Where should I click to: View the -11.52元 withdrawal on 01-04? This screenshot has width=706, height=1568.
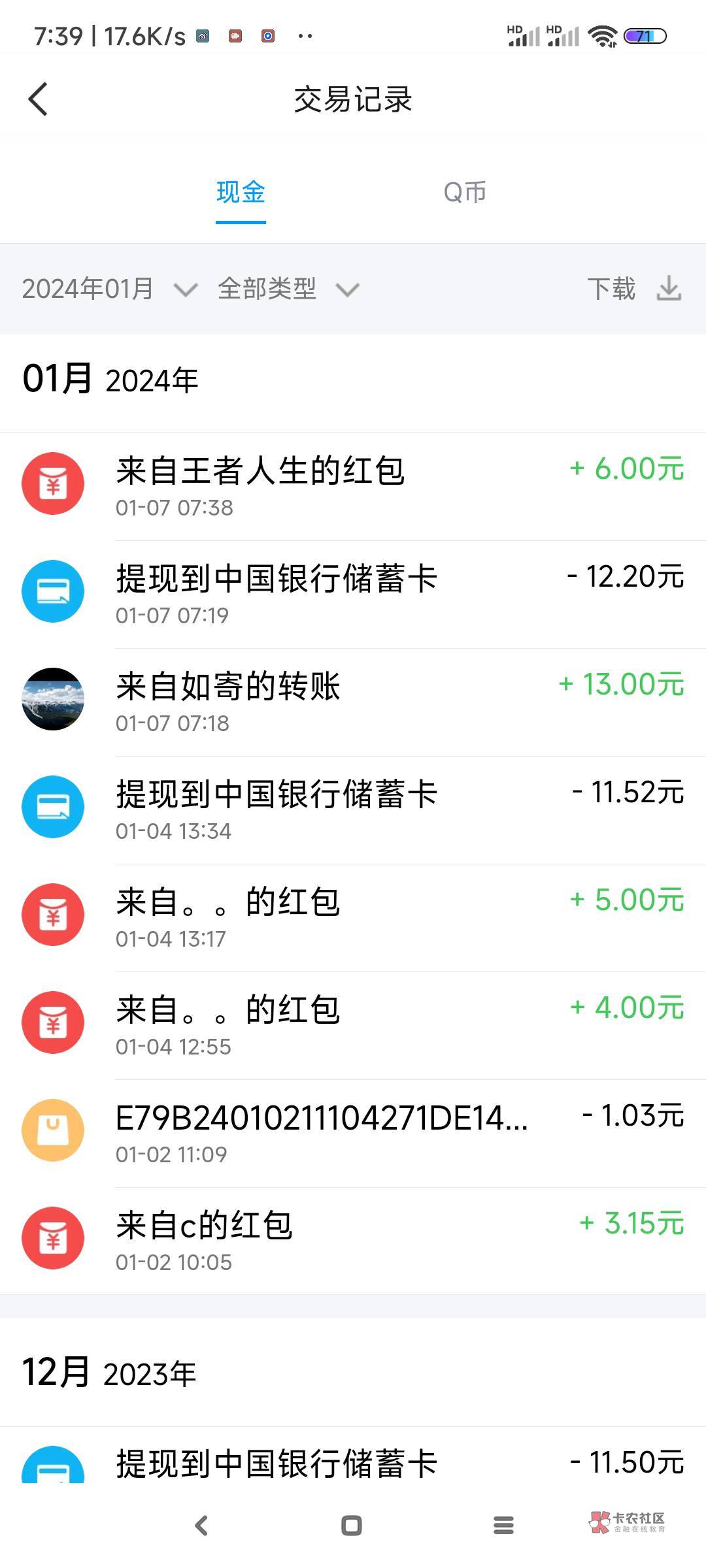pyautogui.click(x=353, y=809)
